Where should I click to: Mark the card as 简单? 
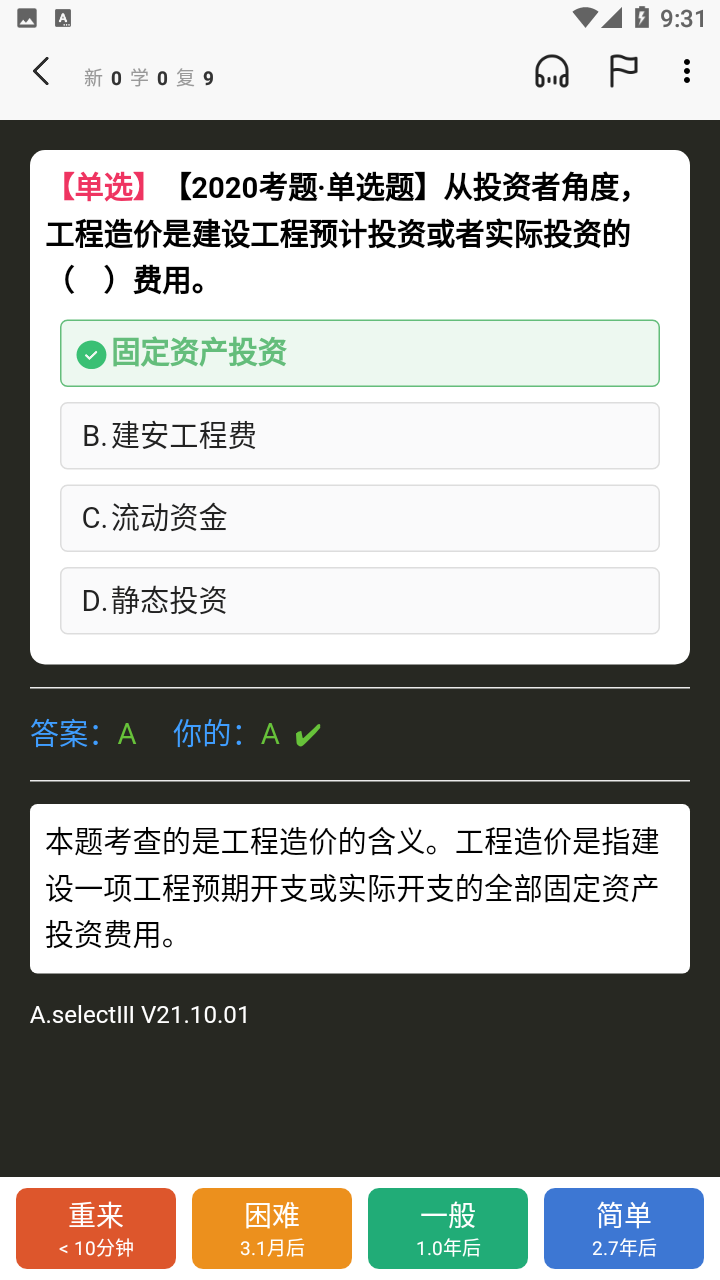coord(624,1229)
